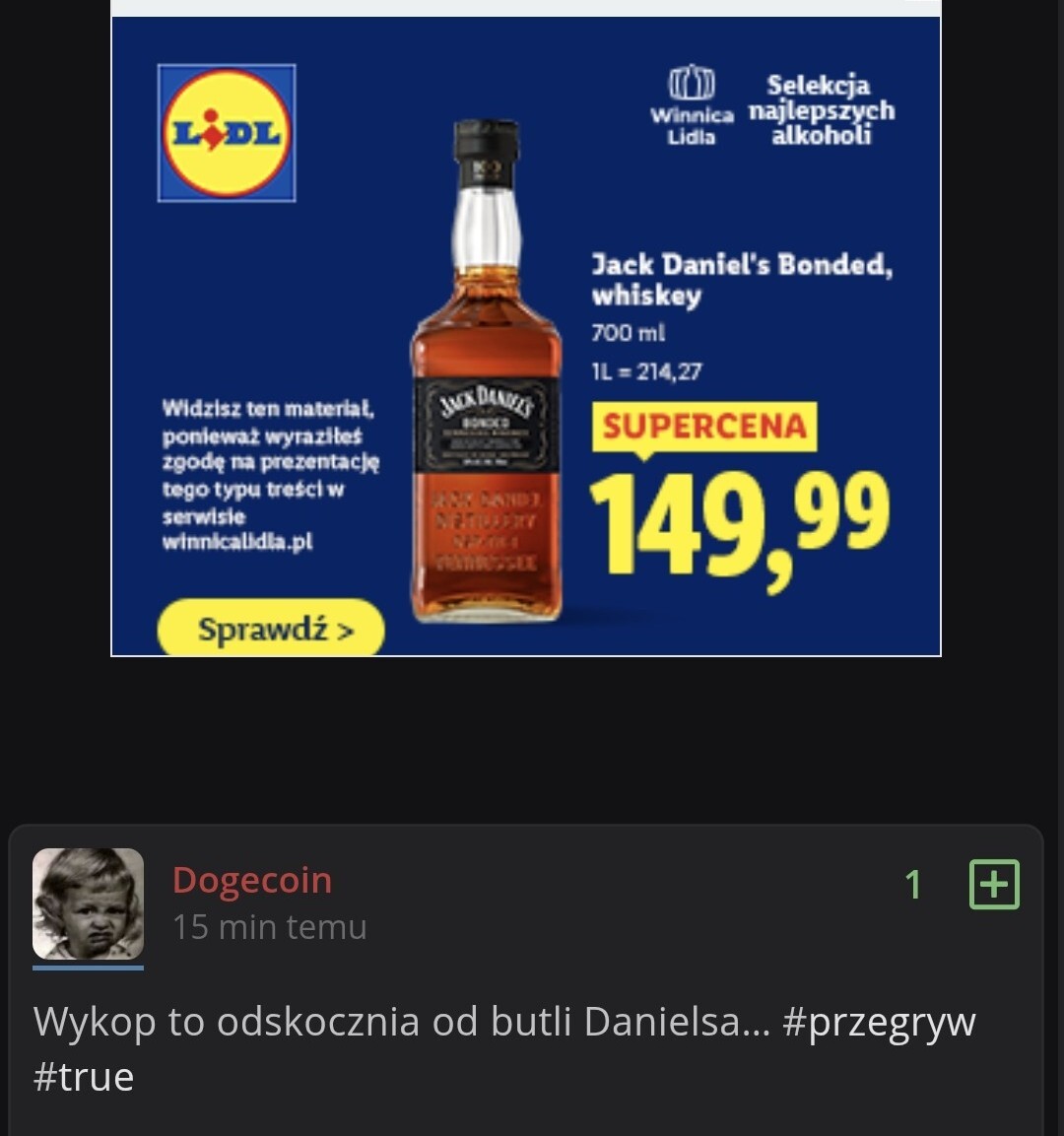Open the #przegryw hashtag
Image resolution: width=1064 pixels, height=1136 pixels.
click(x=879, y=1022)
